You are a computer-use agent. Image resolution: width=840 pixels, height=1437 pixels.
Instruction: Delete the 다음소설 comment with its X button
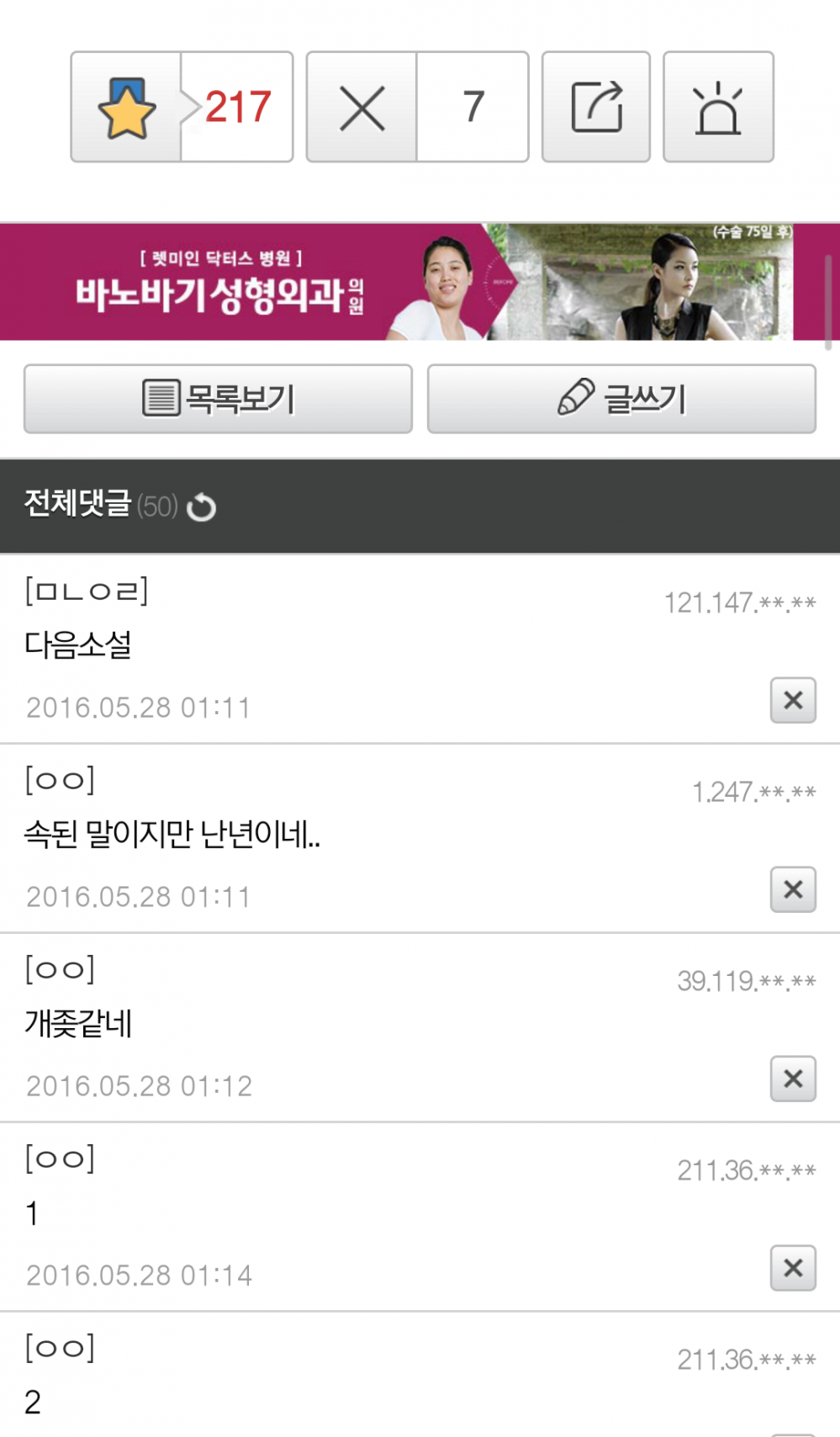click(791, 700)
